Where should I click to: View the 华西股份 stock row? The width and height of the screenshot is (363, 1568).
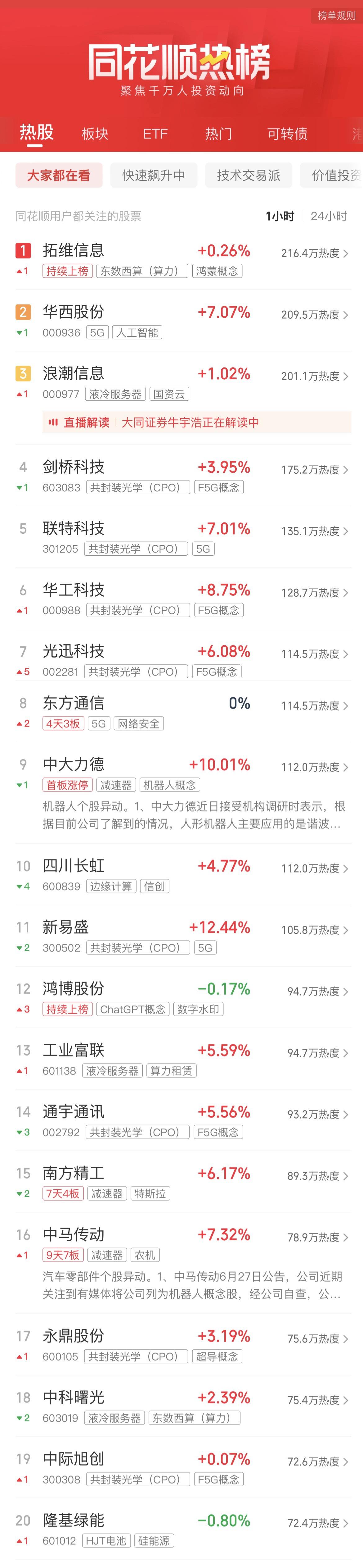point(182,321)
